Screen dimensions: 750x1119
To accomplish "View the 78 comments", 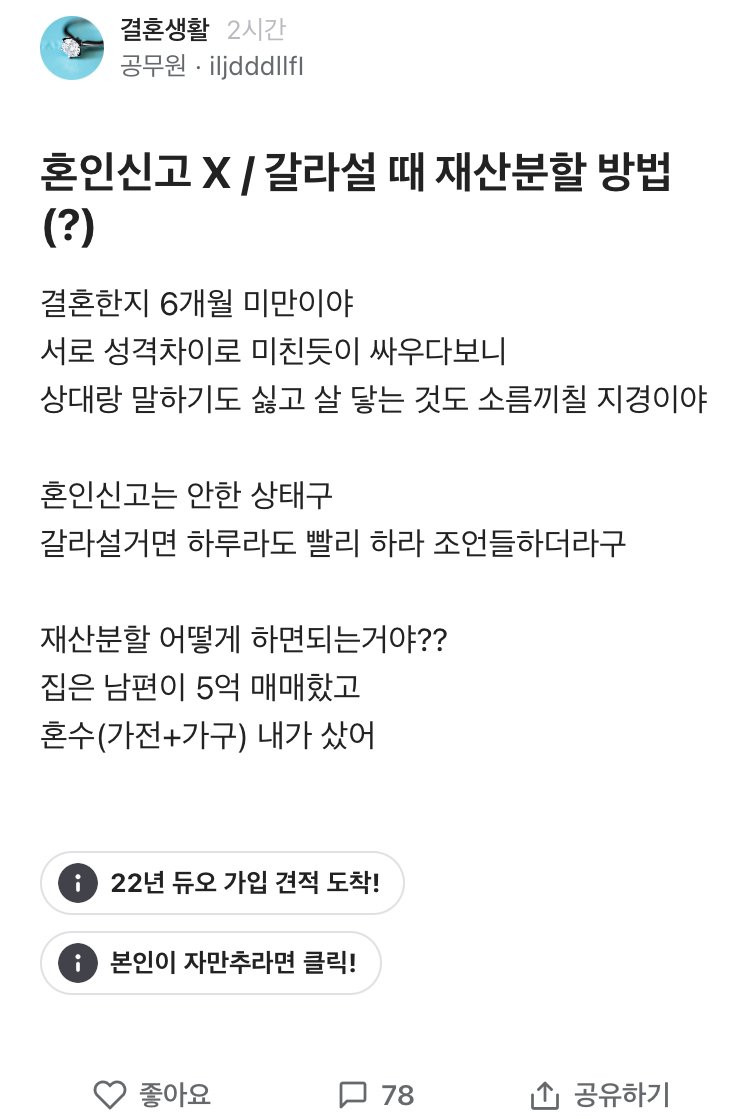I will click(x=377, y=1094).
